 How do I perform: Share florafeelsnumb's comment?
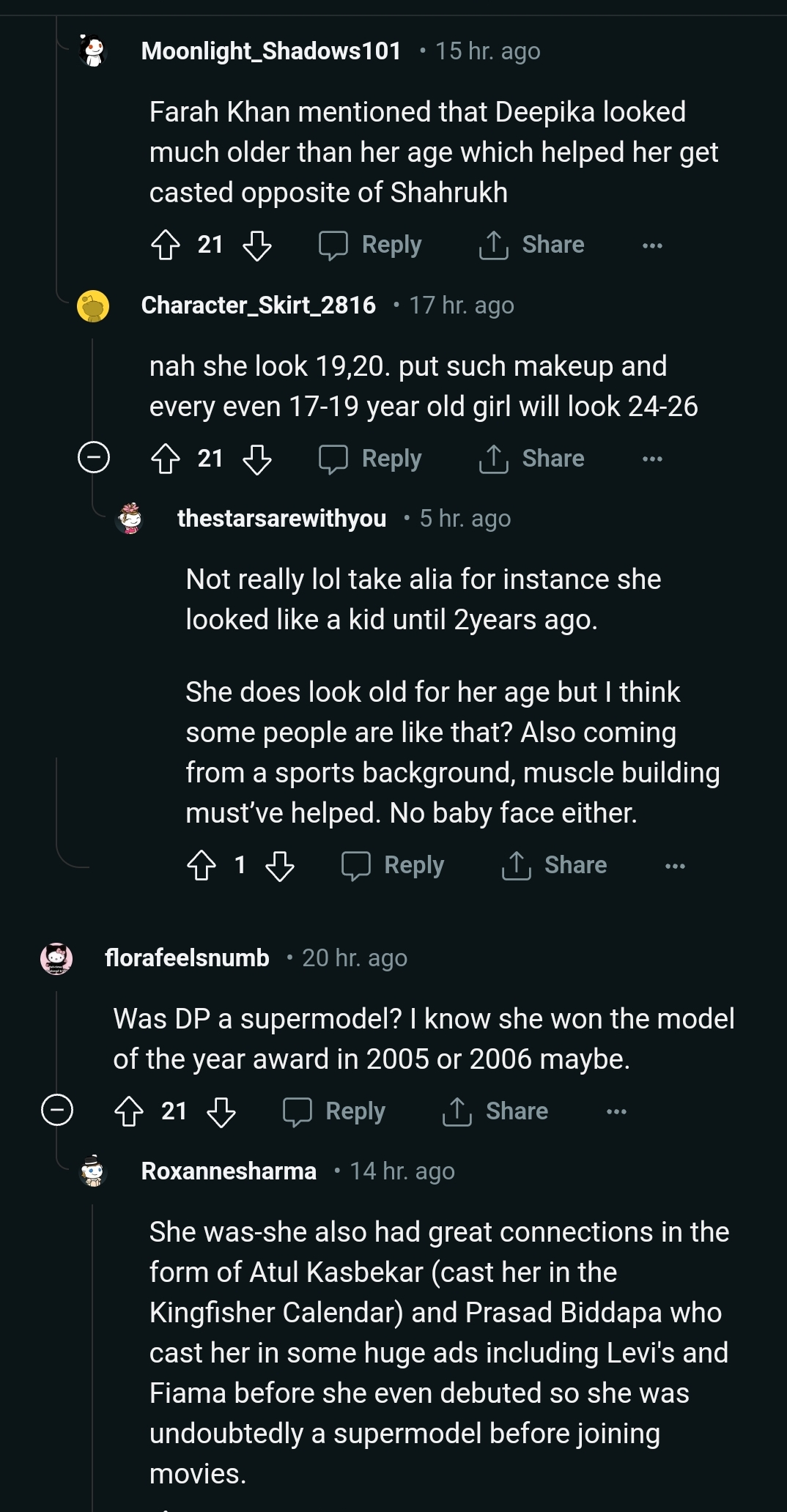(x=496, y=1112)
